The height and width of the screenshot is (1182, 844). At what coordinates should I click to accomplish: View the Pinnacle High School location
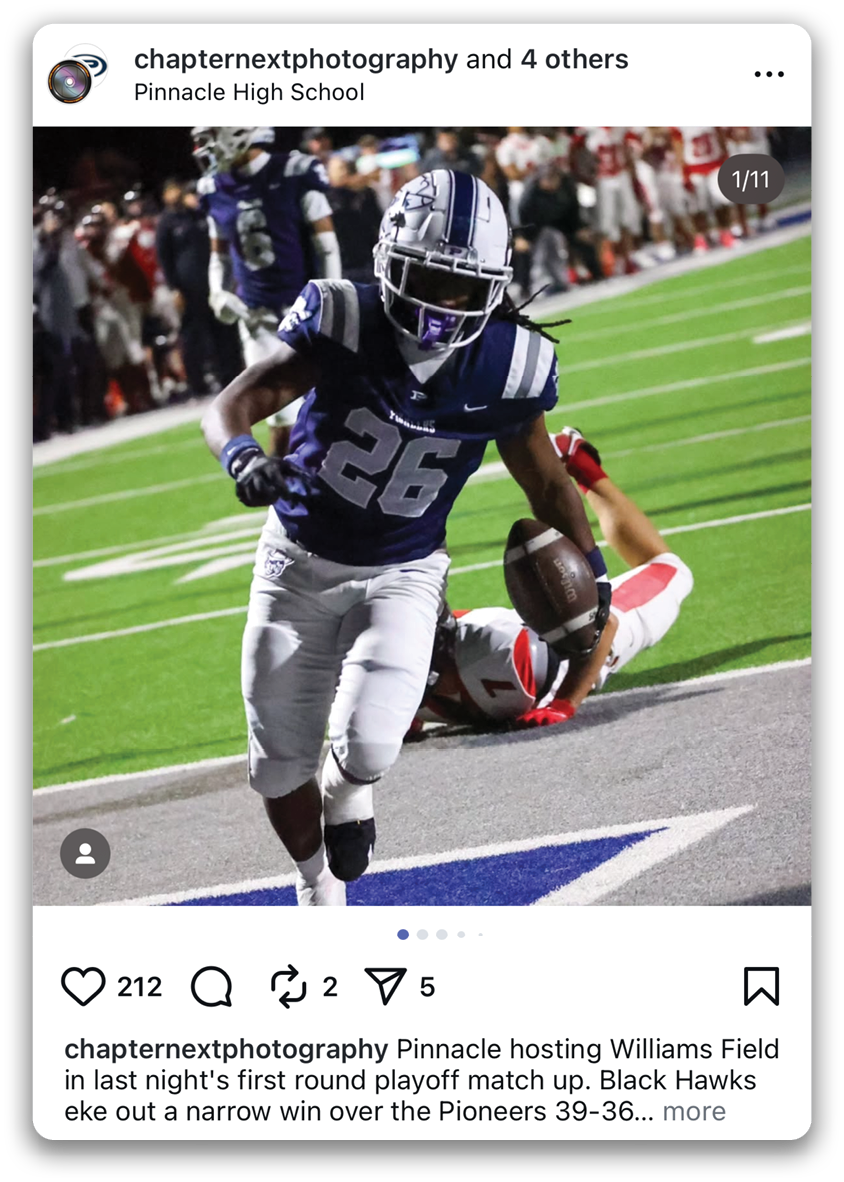(x=249, y=93)
